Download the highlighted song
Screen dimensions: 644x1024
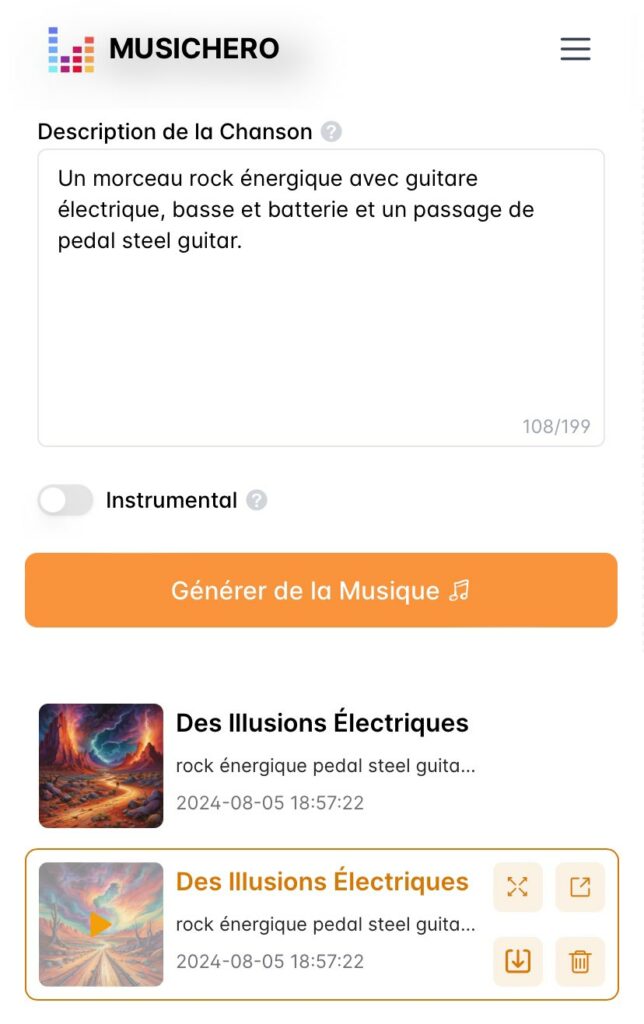[x=518, y=961]
